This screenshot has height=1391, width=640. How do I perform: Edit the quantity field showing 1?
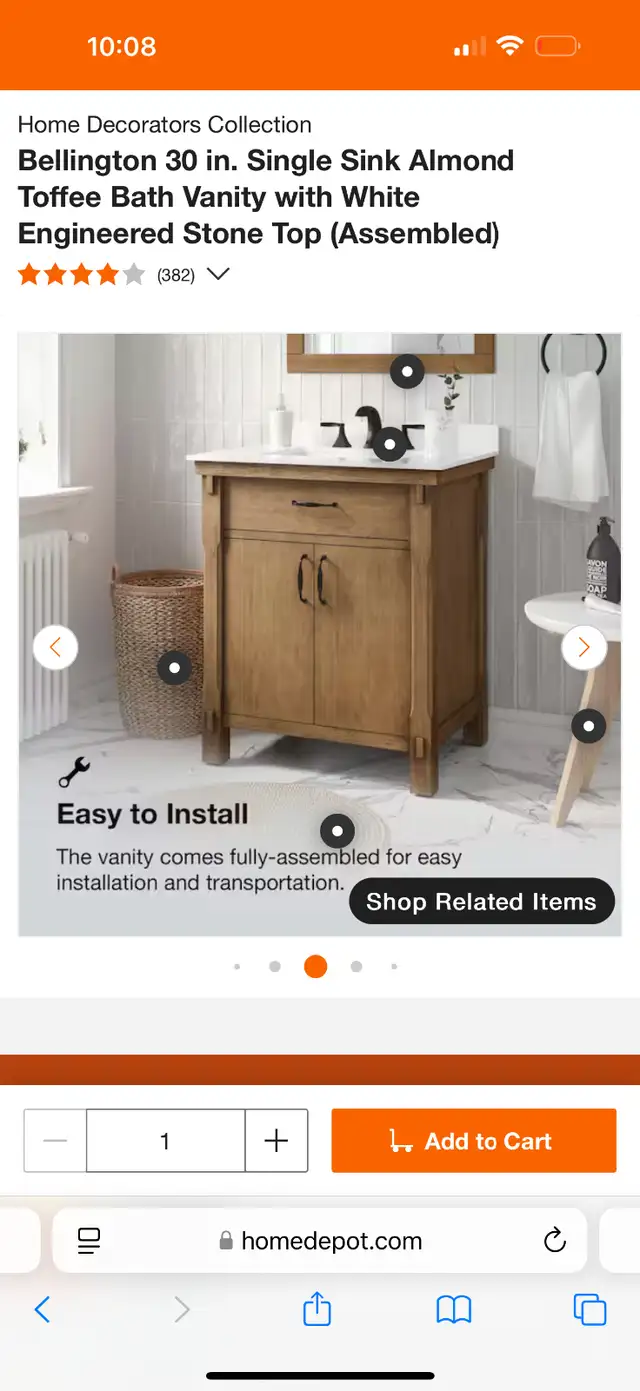(x=166, y=1140)
